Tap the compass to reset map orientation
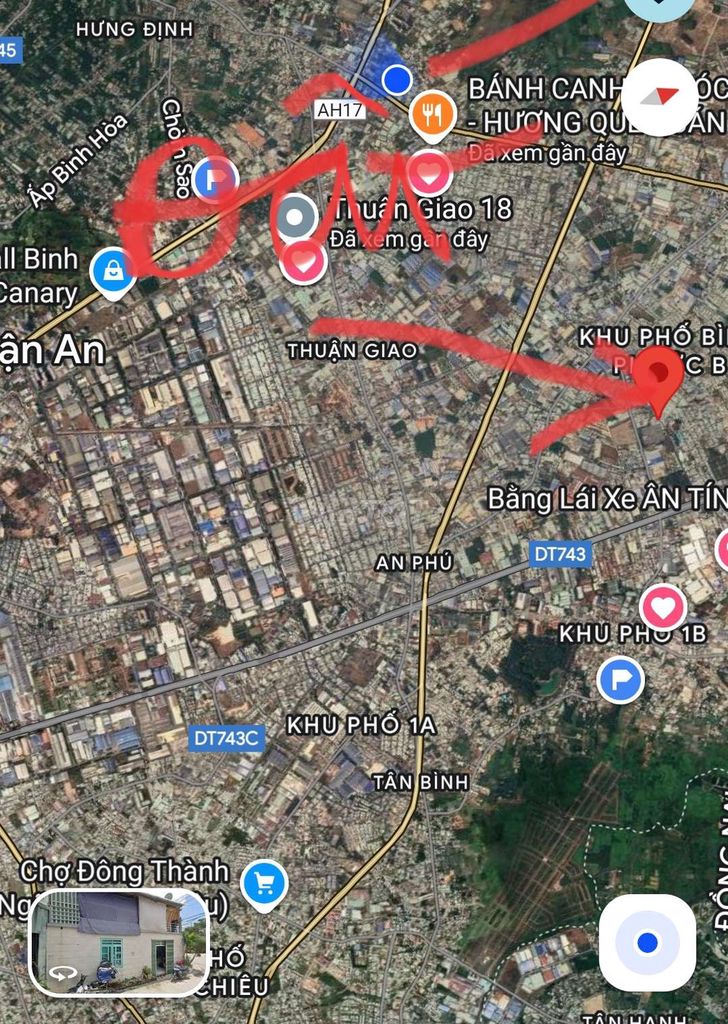 tap(659, 97)
